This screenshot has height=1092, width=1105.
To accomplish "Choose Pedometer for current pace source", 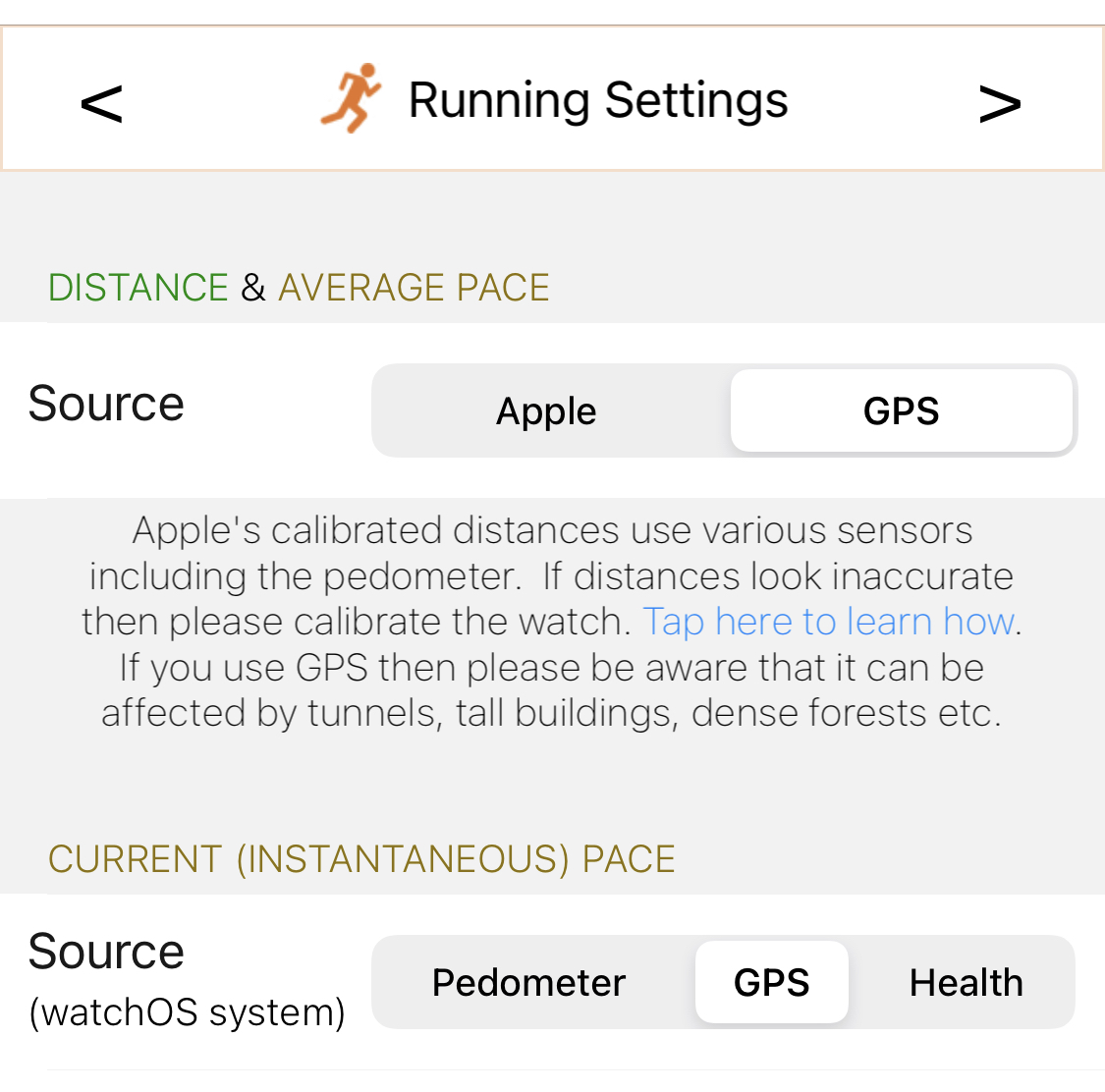I will (528, 983).
